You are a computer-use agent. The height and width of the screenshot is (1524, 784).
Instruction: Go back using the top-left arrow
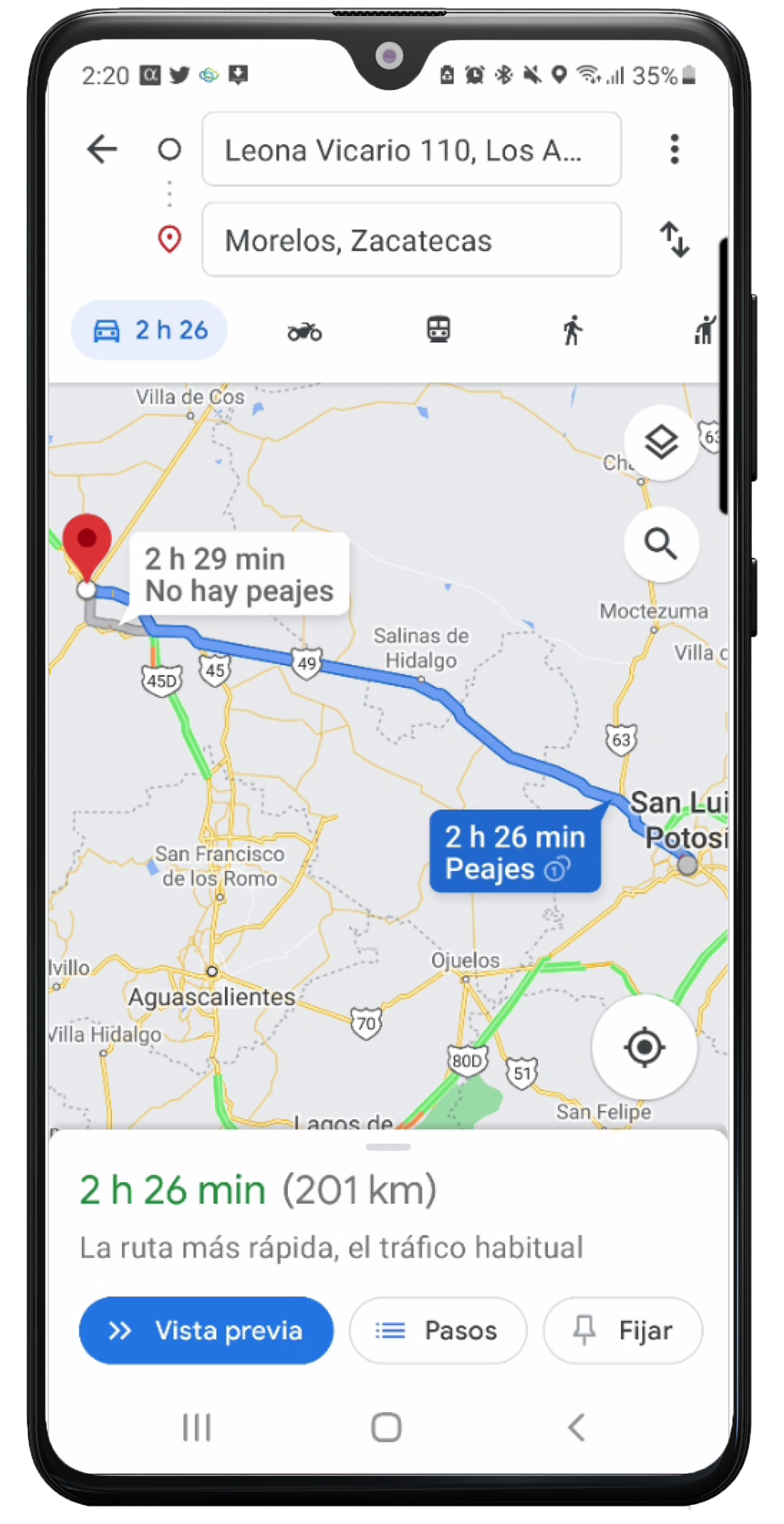coord(102,149)
